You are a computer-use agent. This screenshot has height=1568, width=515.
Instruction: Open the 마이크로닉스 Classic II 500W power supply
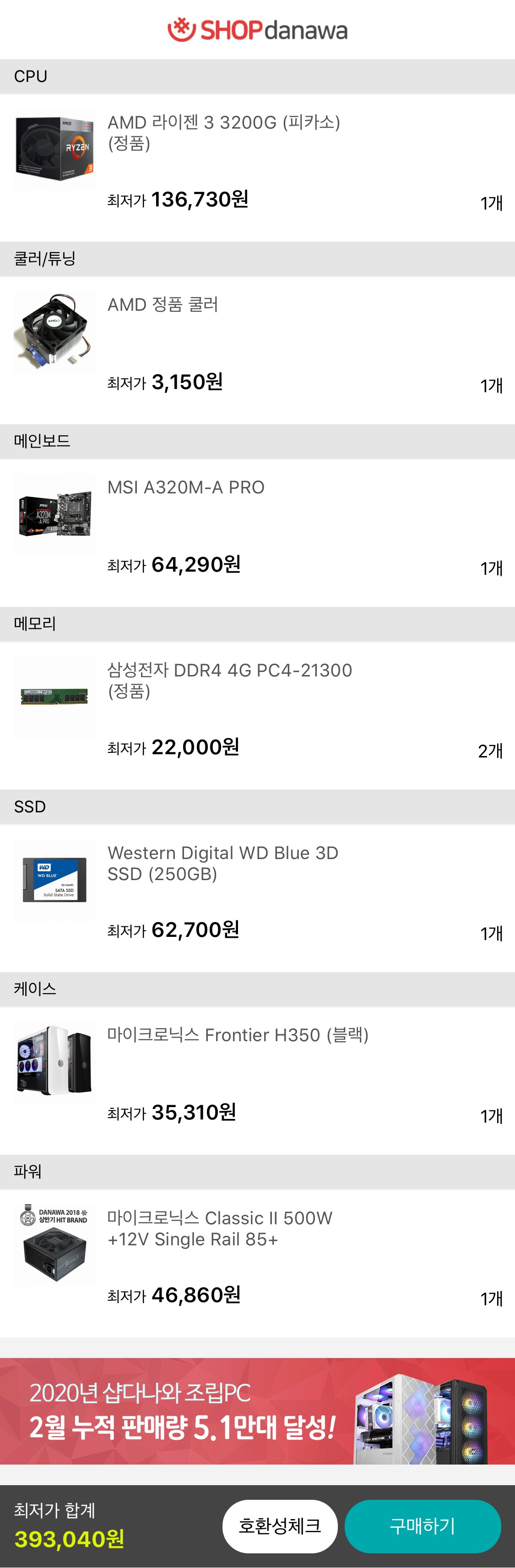220,1228
